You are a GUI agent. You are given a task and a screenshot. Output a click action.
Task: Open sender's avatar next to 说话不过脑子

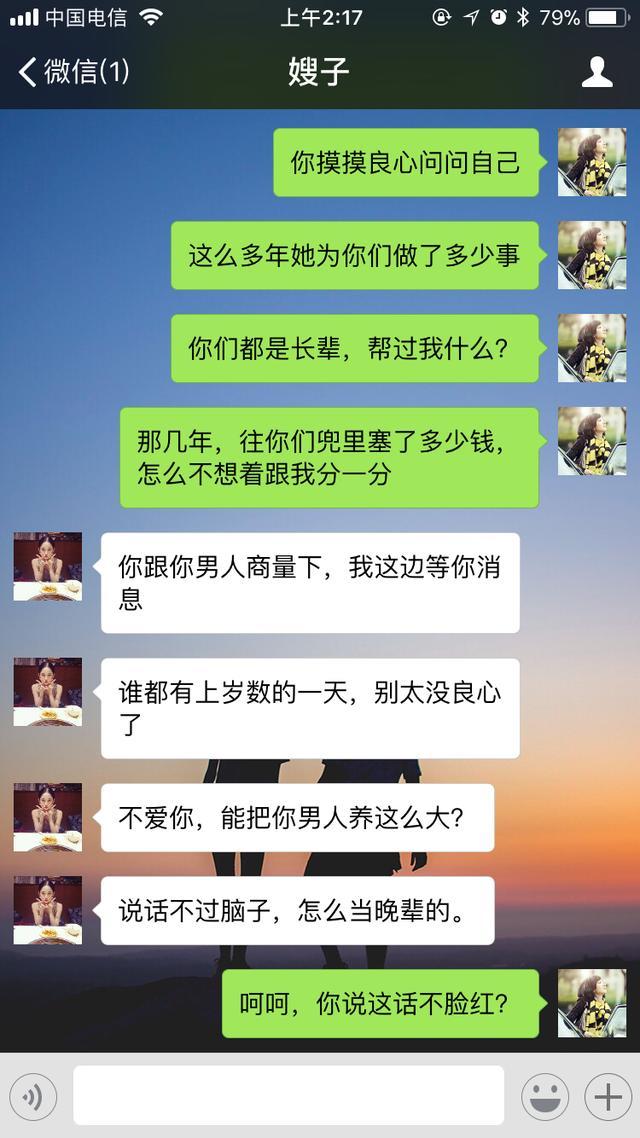(48, 910)
